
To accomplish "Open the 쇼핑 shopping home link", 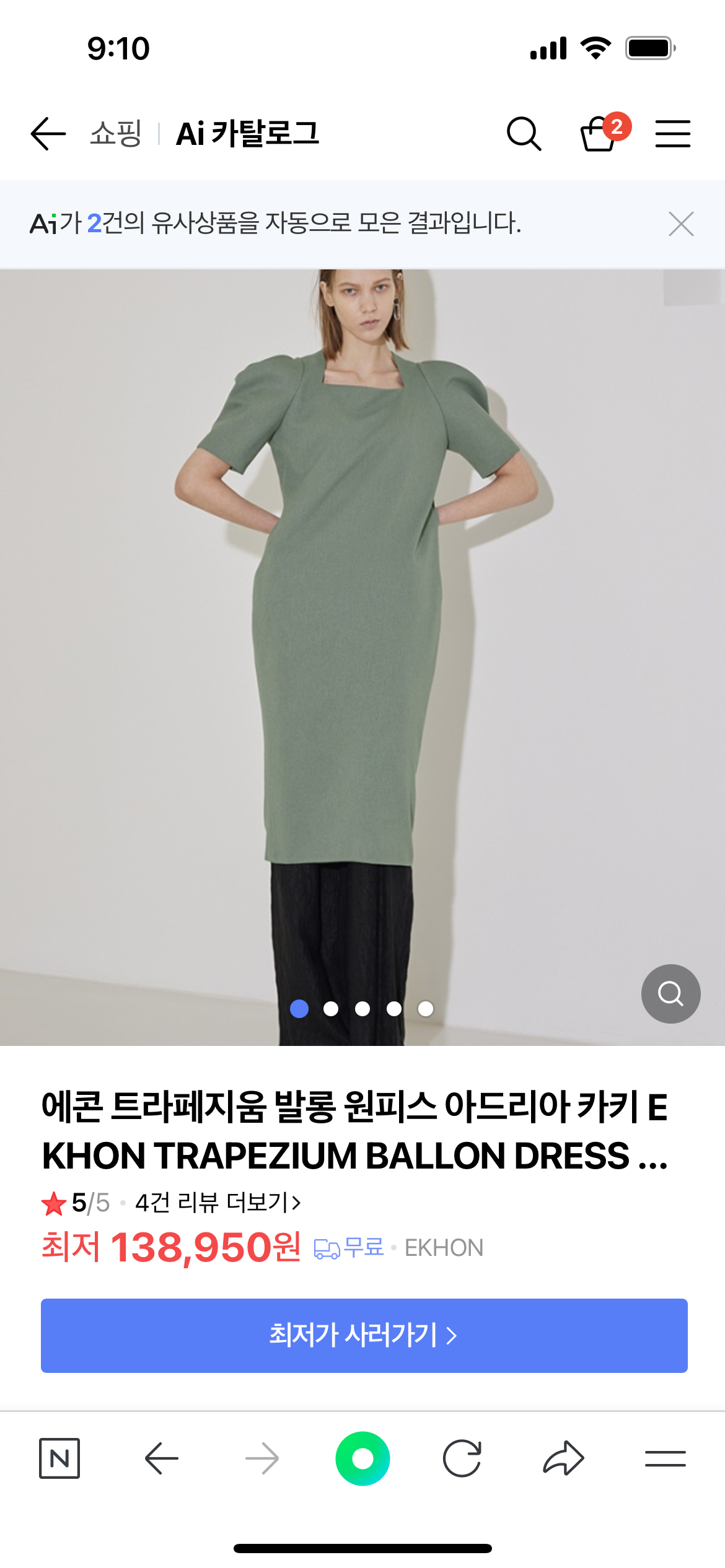I will click(116, 134).
